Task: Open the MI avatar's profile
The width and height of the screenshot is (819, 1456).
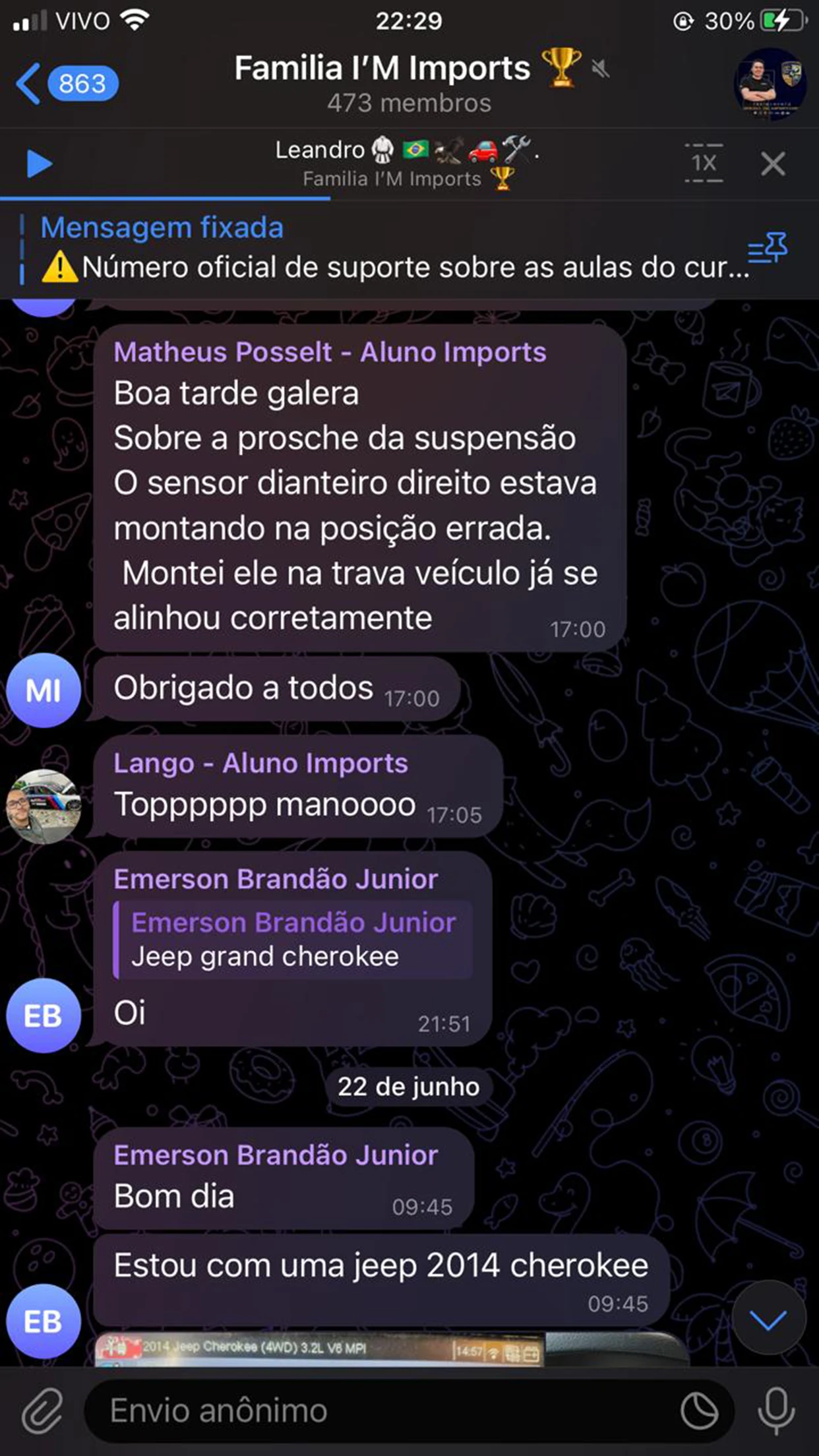Action: (x=44, y=690)
